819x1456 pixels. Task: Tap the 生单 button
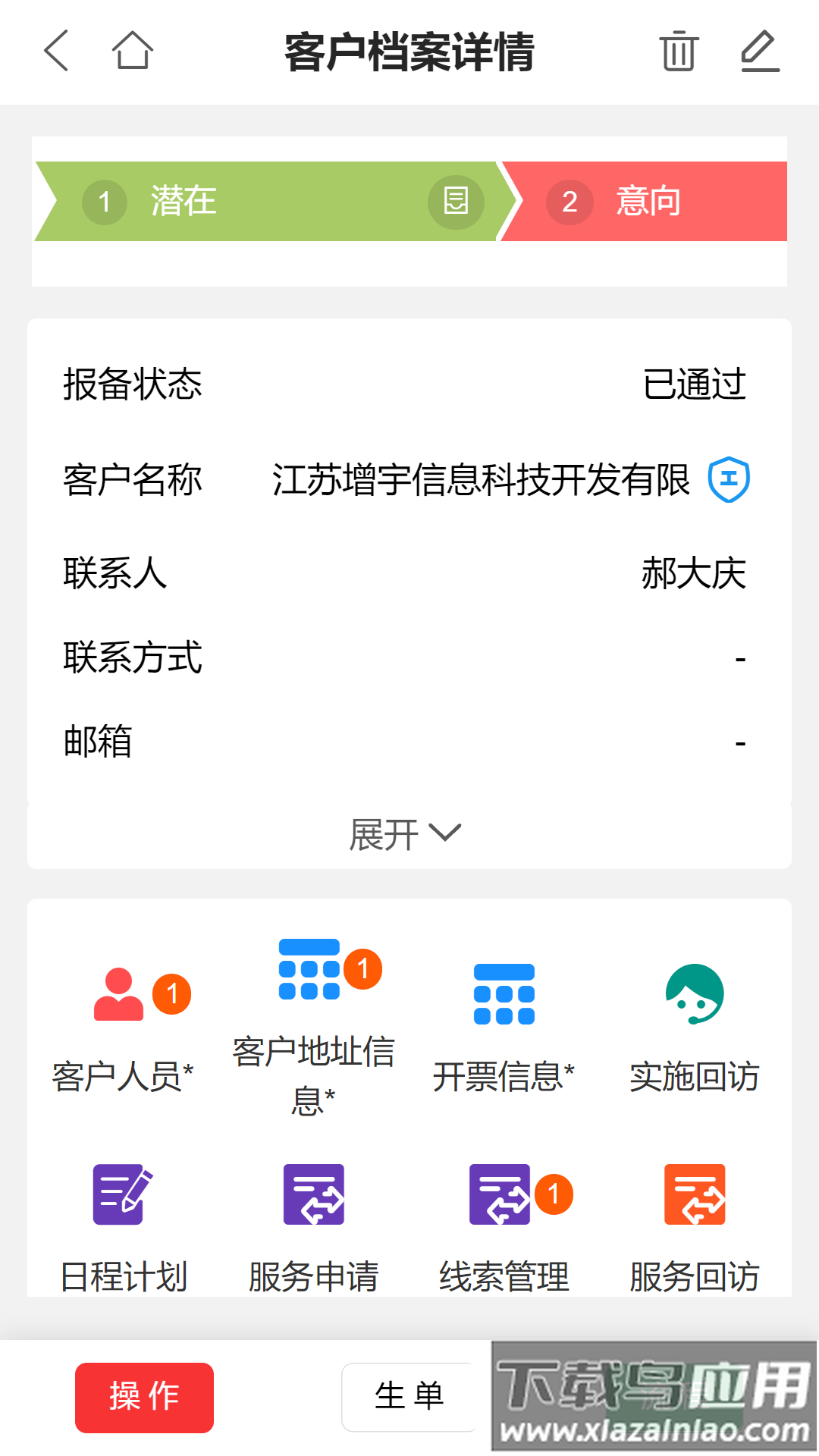click(x=409, y=1397)
